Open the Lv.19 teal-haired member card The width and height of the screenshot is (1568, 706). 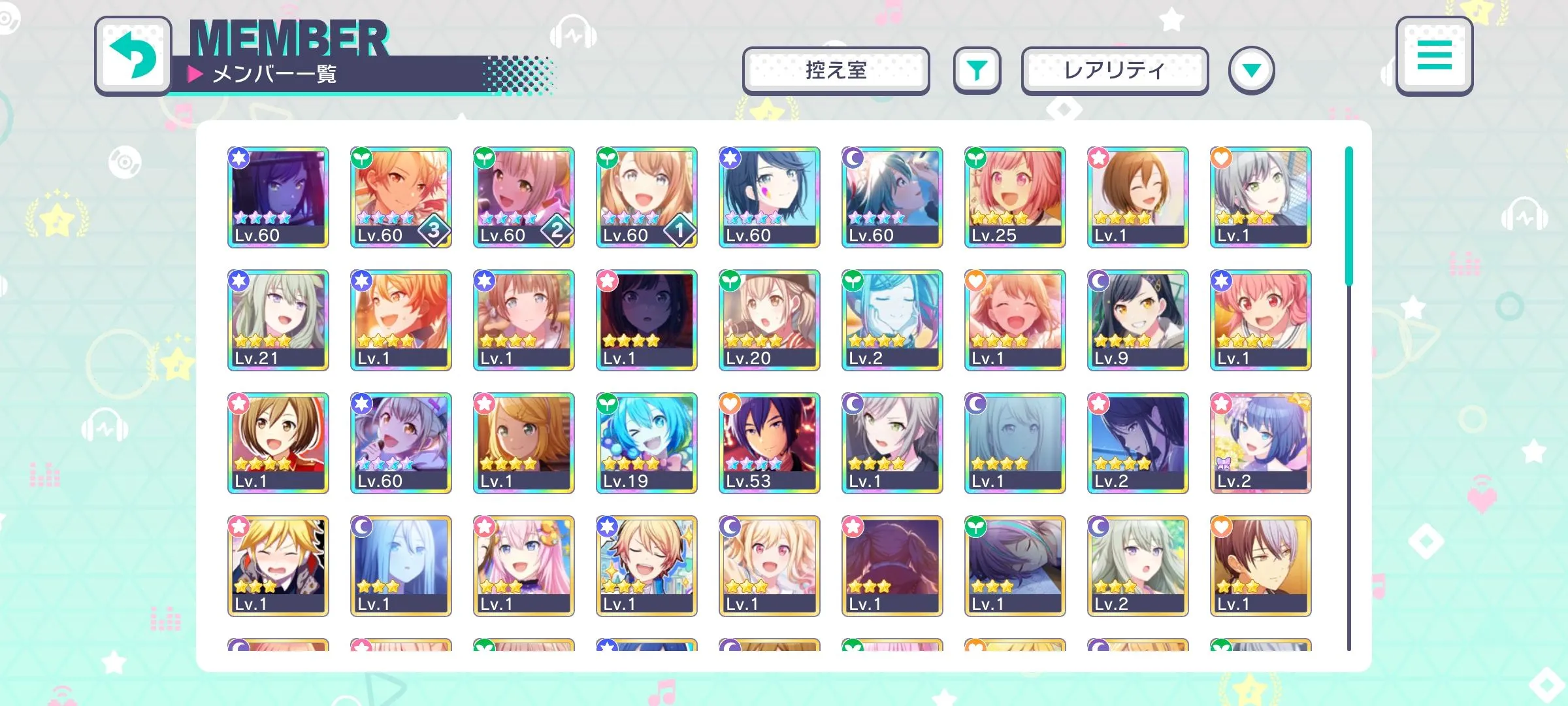(x=646, y=443)
